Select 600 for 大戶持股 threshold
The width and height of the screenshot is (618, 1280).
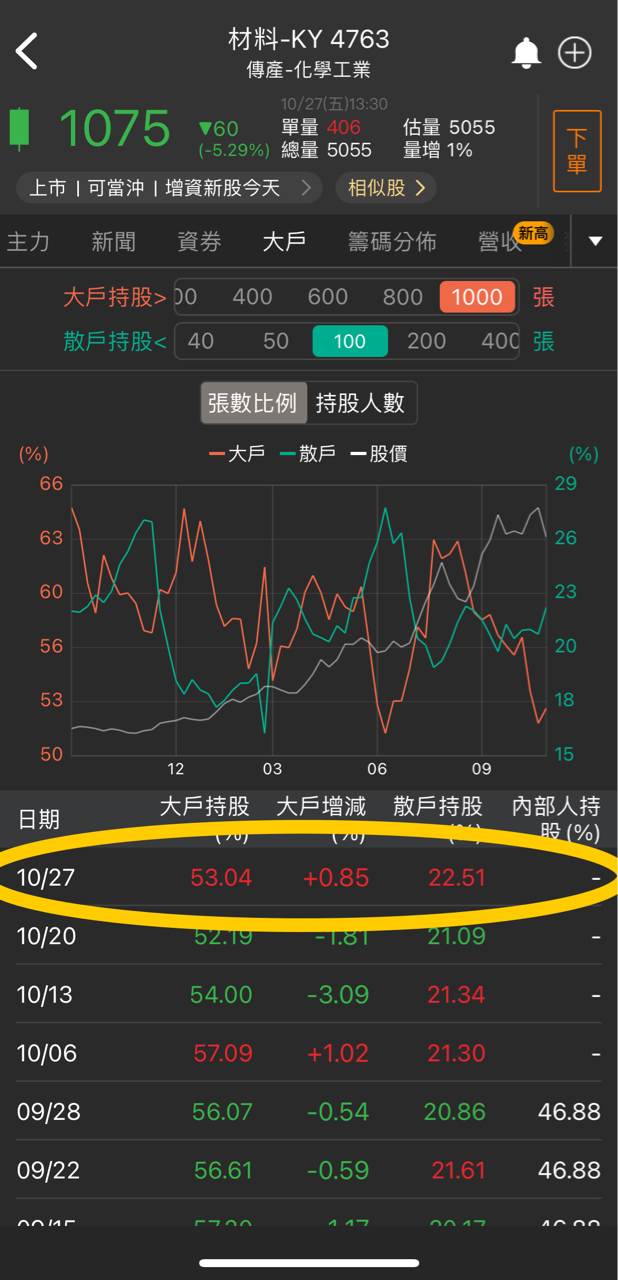[328, 297]
